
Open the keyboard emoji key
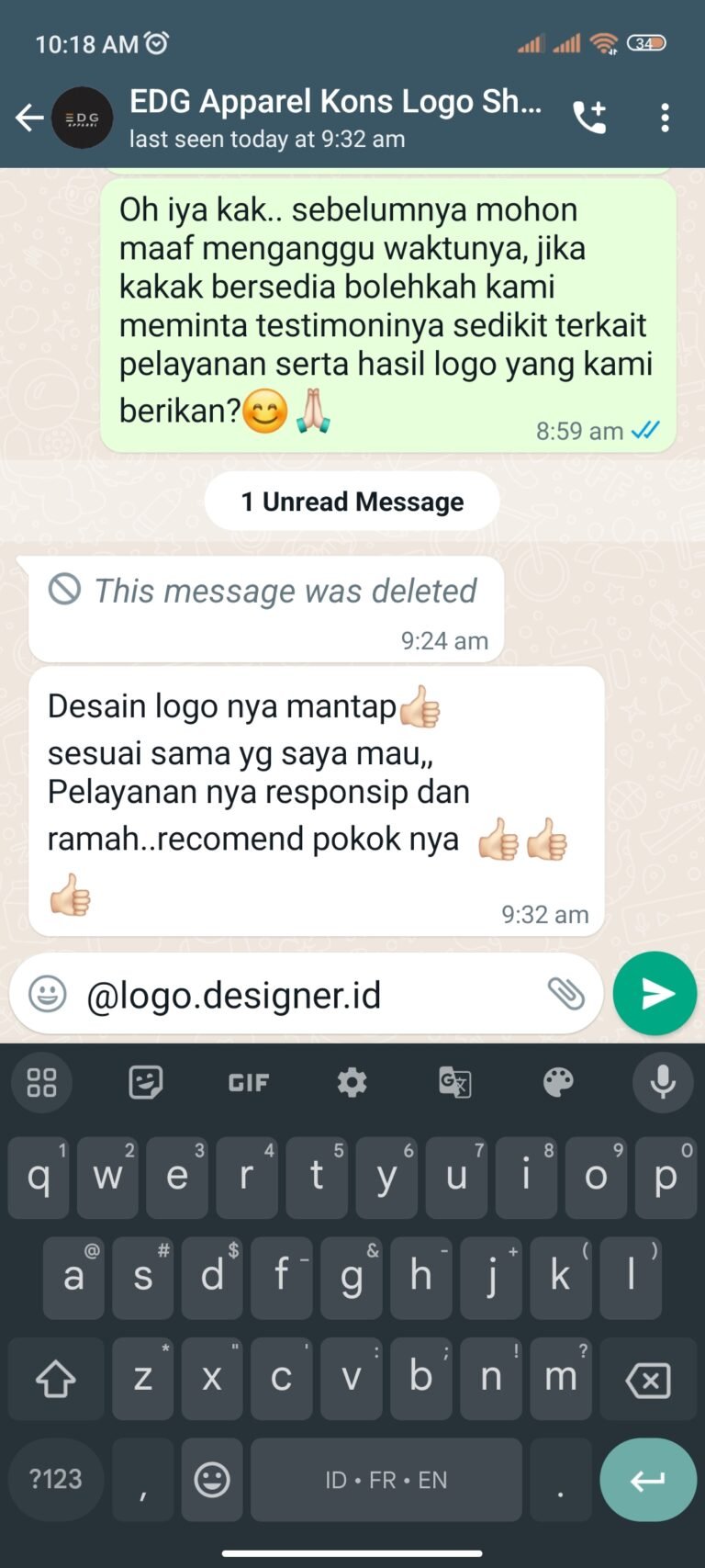click(x=212, y=1480)
